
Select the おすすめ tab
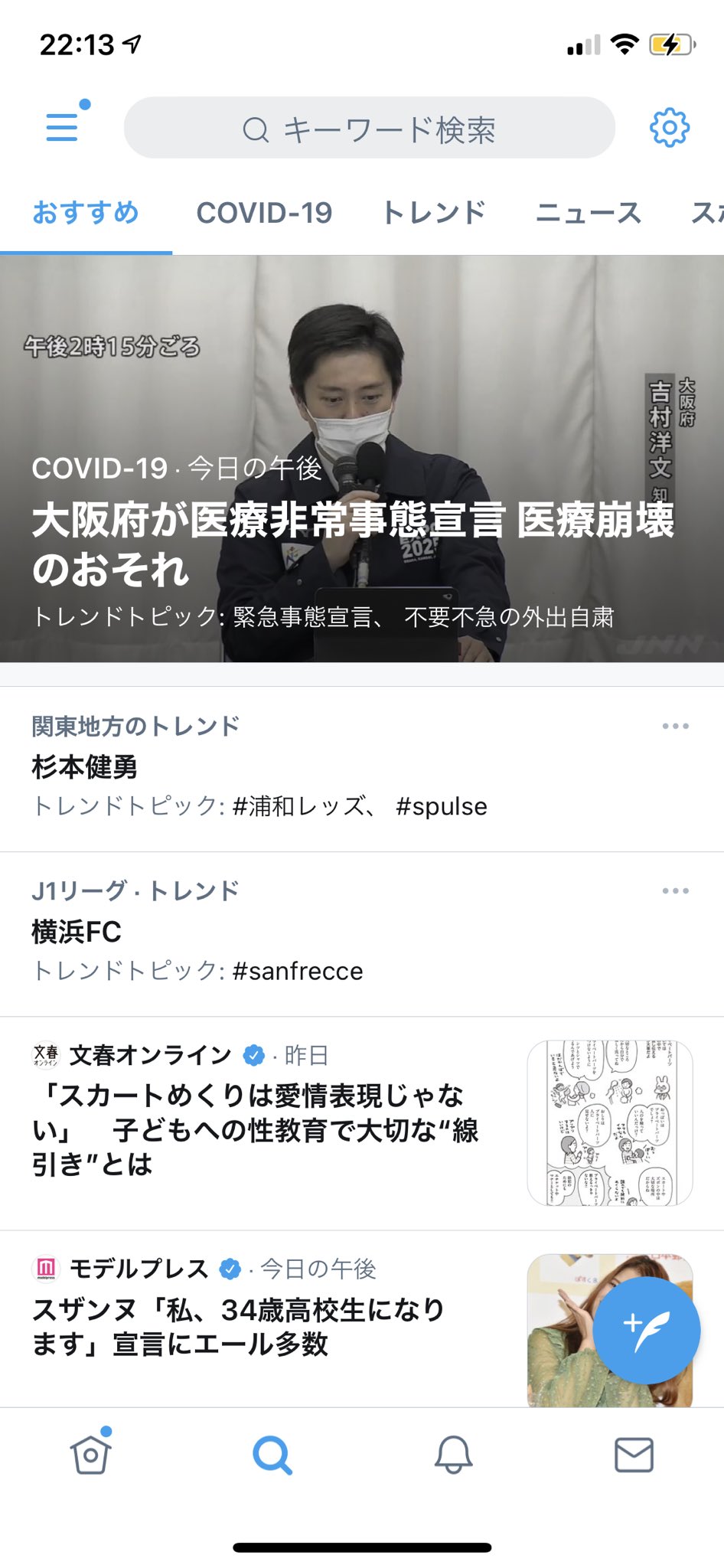click(86, 213)
